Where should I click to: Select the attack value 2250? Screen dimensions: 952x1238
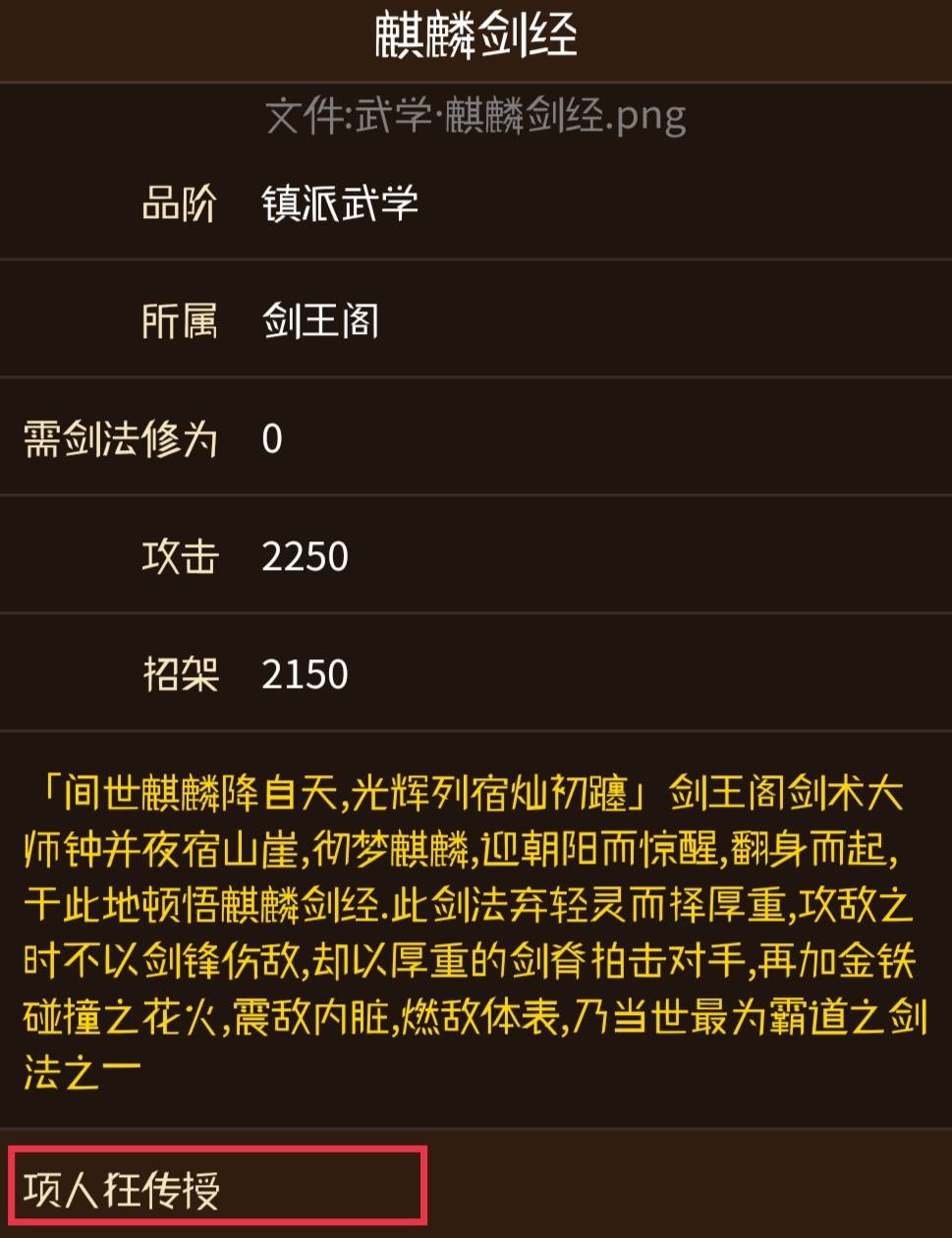point(305,555)
